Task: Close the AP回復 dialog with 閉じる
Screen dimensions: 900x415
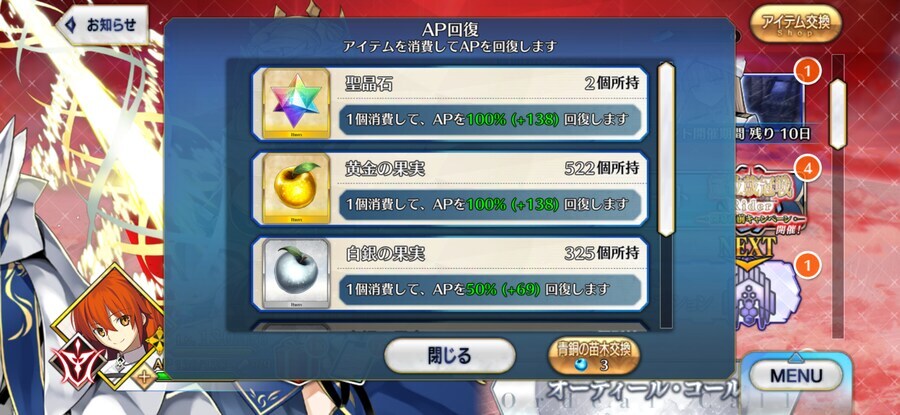Action: point(449,355)
